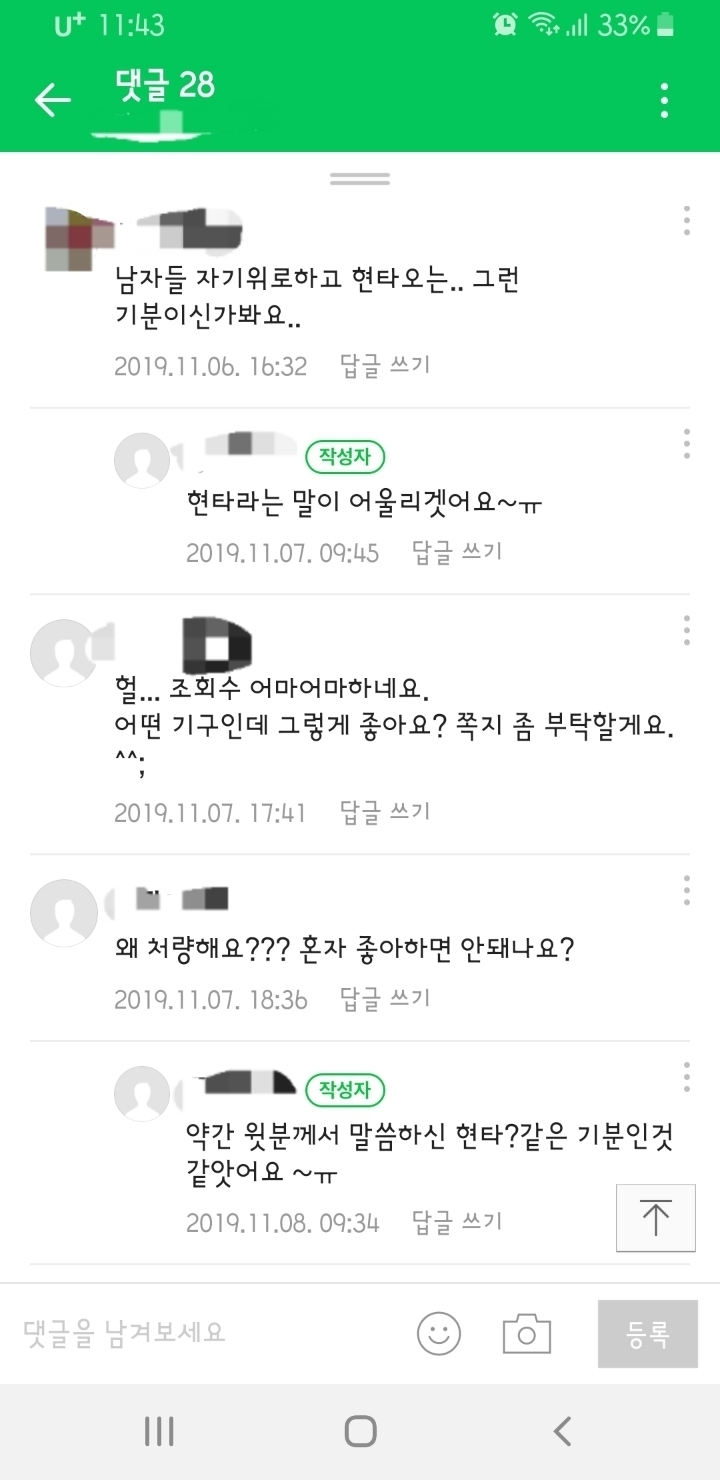Attach a photo with the camera icon
720x1480 pixels.
click(x=526, y=1333)
